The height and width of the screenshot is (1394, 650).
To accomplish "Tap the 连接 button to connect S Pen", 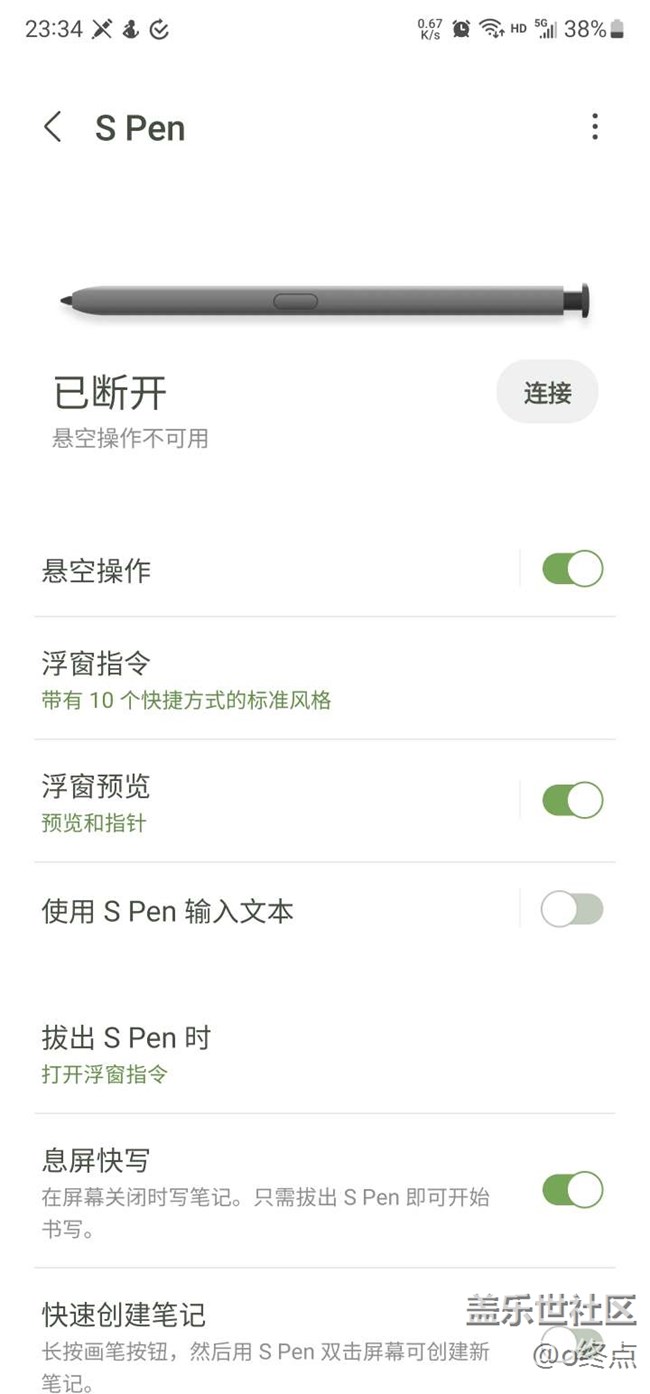I will (x=547, y=393).
